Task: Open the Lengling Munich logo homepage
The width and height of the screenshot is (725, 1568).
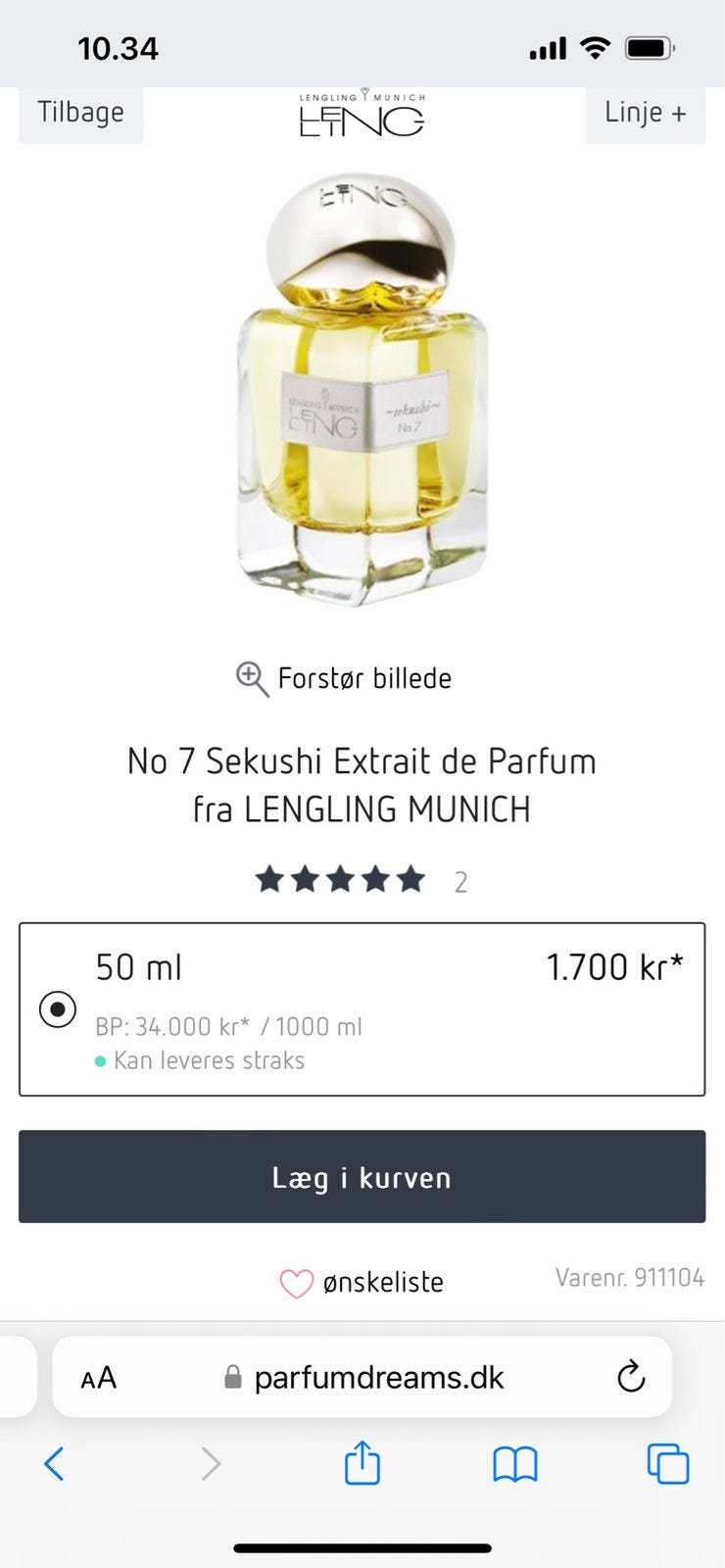Action: click(362, 116)
